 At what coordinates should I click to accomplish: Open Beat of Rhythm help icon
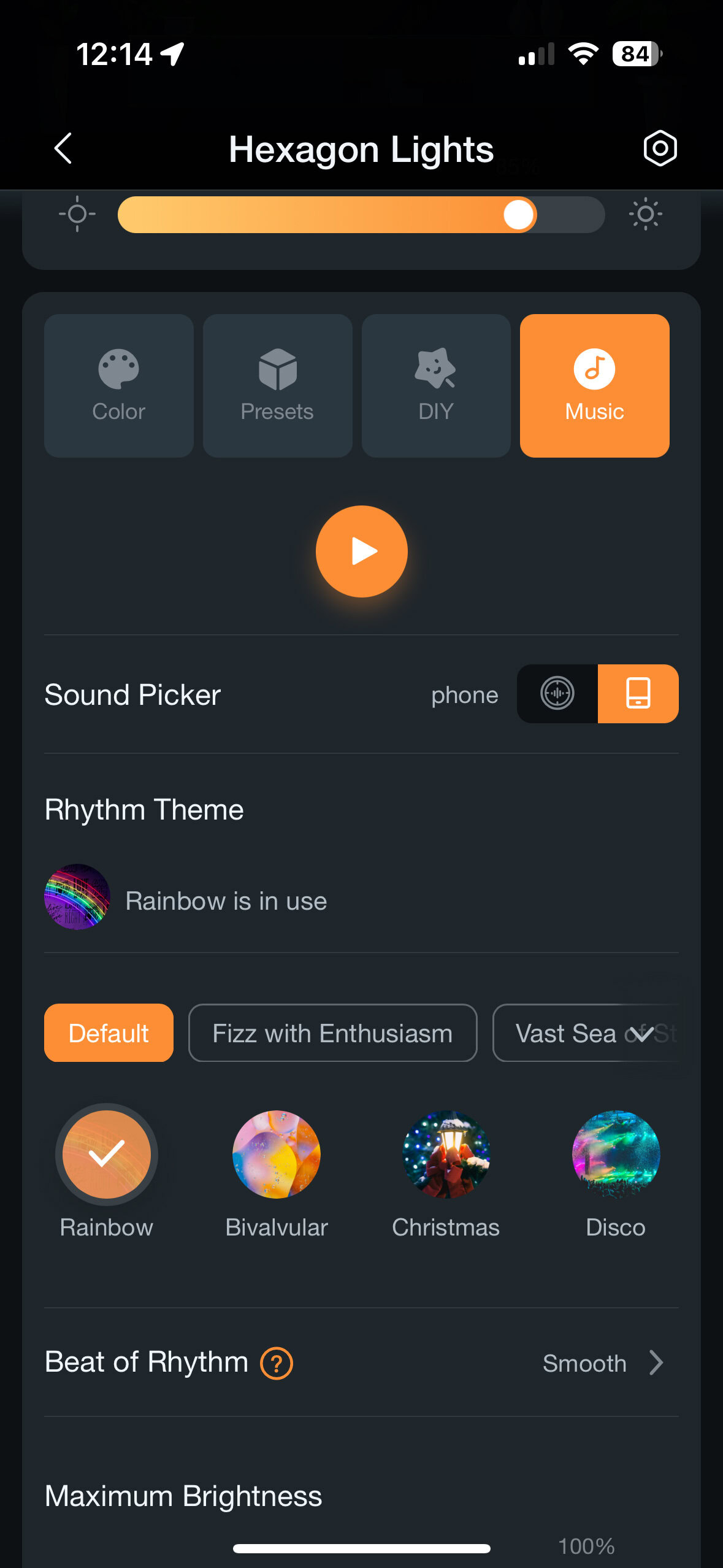(277, 1363)
